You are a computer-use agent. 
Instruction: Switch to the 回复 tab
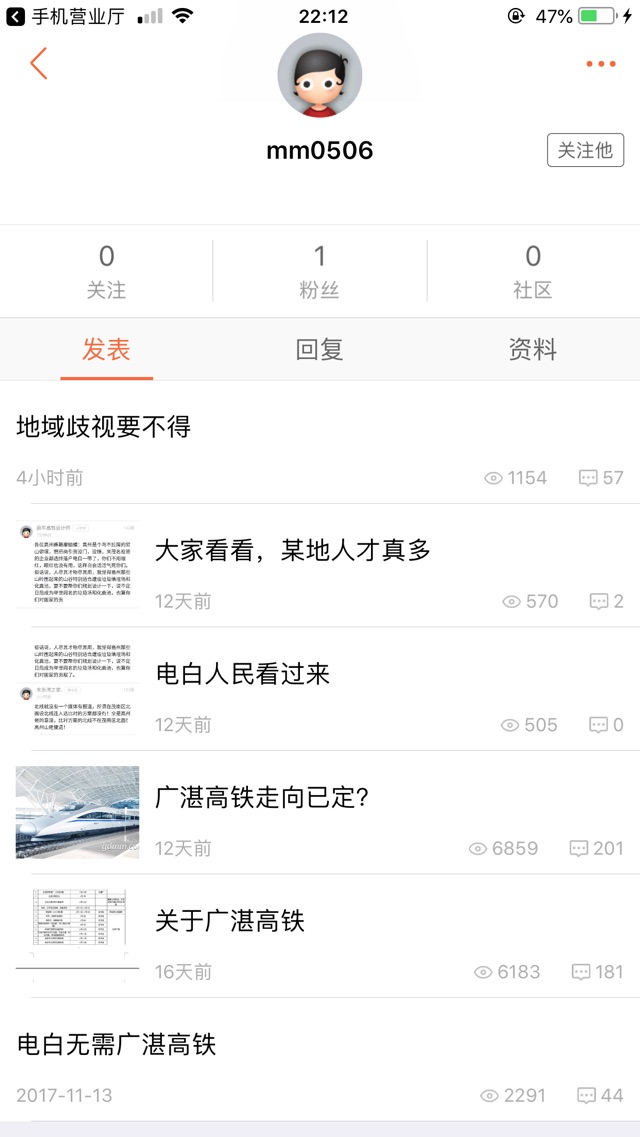coord(319,350)
